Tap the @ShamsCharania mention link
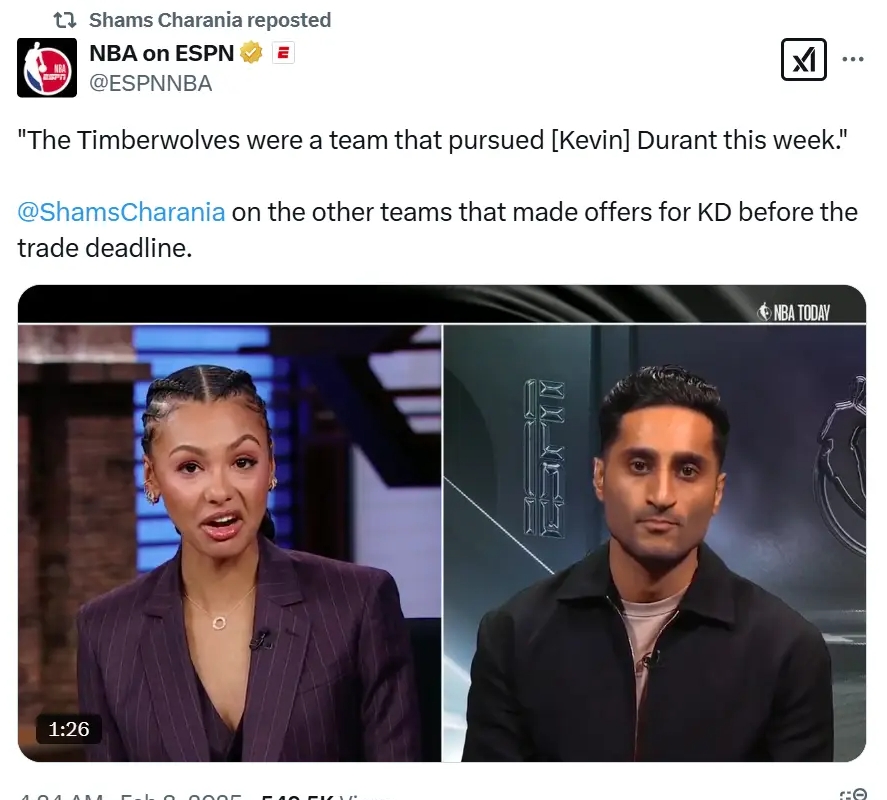 (x=121, y=212)
